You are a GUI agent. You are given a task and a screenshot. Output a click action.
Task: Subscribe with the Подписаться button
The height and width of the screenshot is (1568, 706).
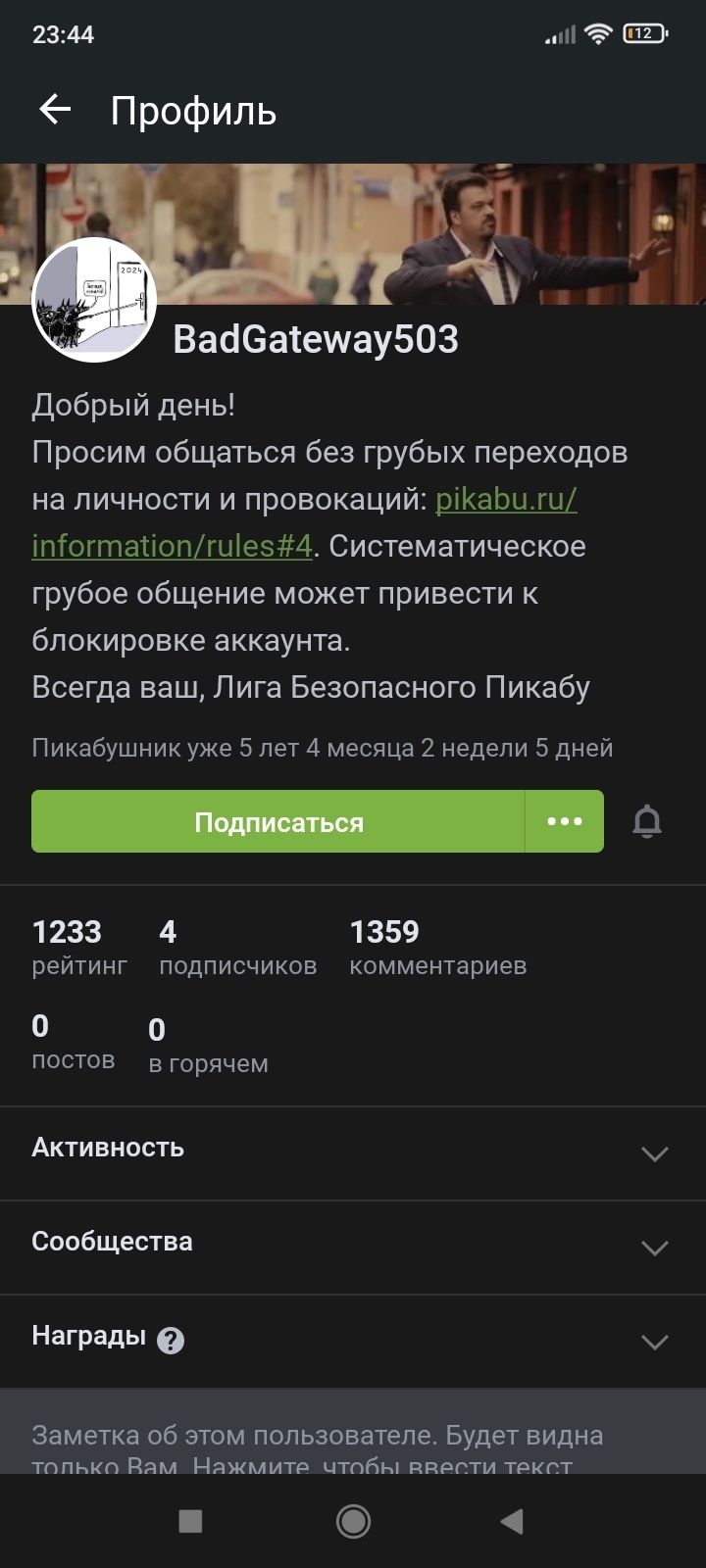[278, 821]
